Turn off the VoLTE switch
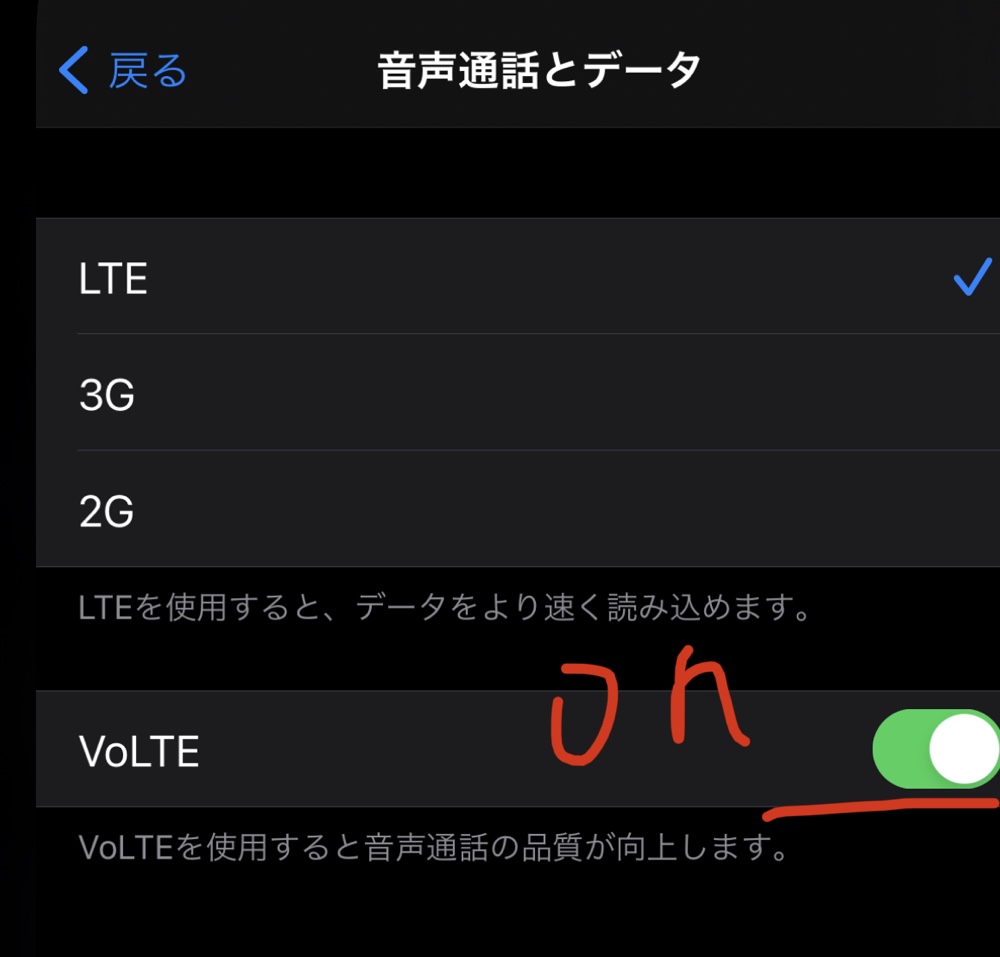Image resolution: width=1000 pixels, height=957 pixels. pyautogui.click(x=935, y=749)
